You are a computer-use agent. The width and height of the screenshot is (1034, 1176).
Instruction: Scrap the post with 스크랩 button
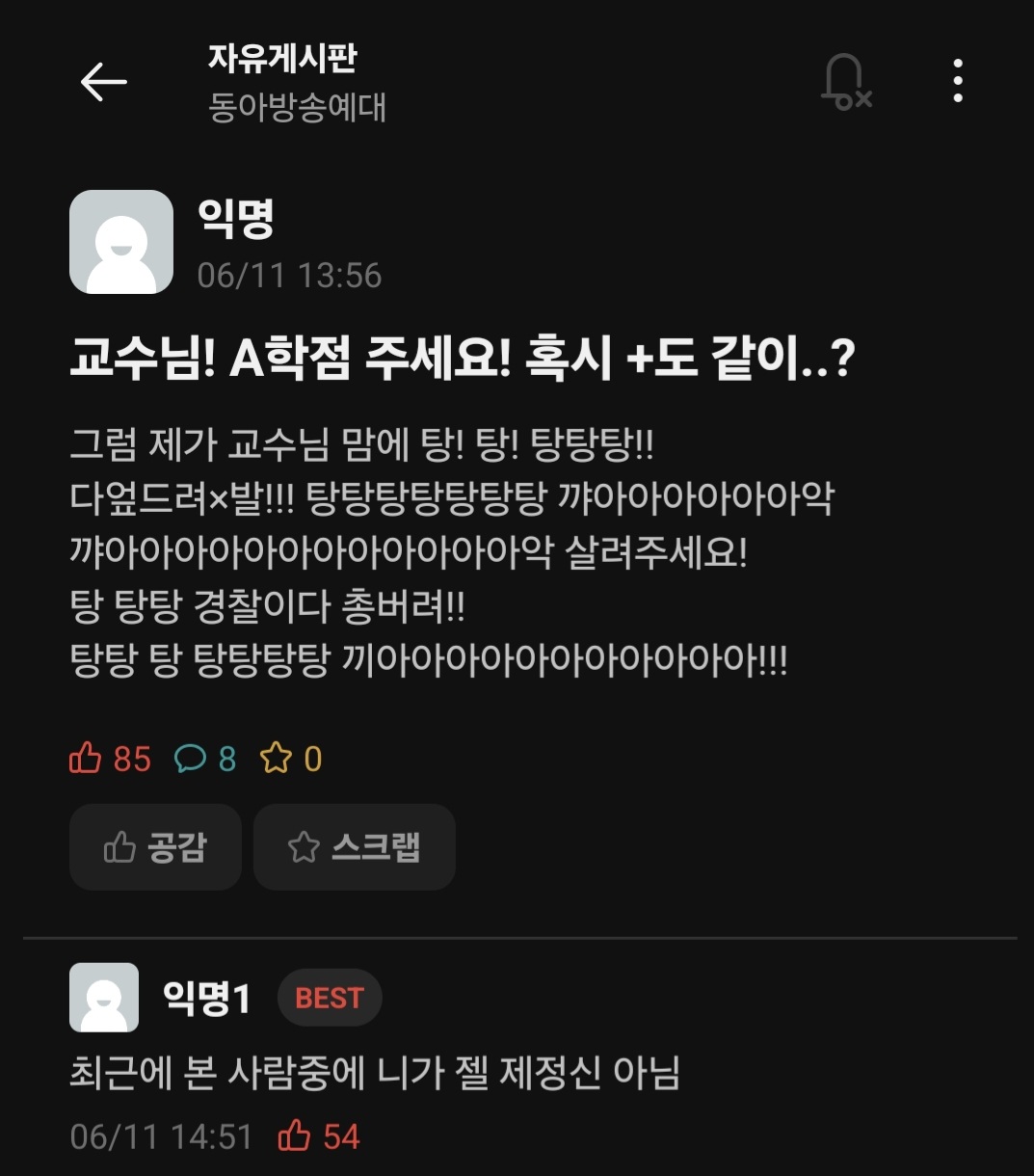coord(354,847)
